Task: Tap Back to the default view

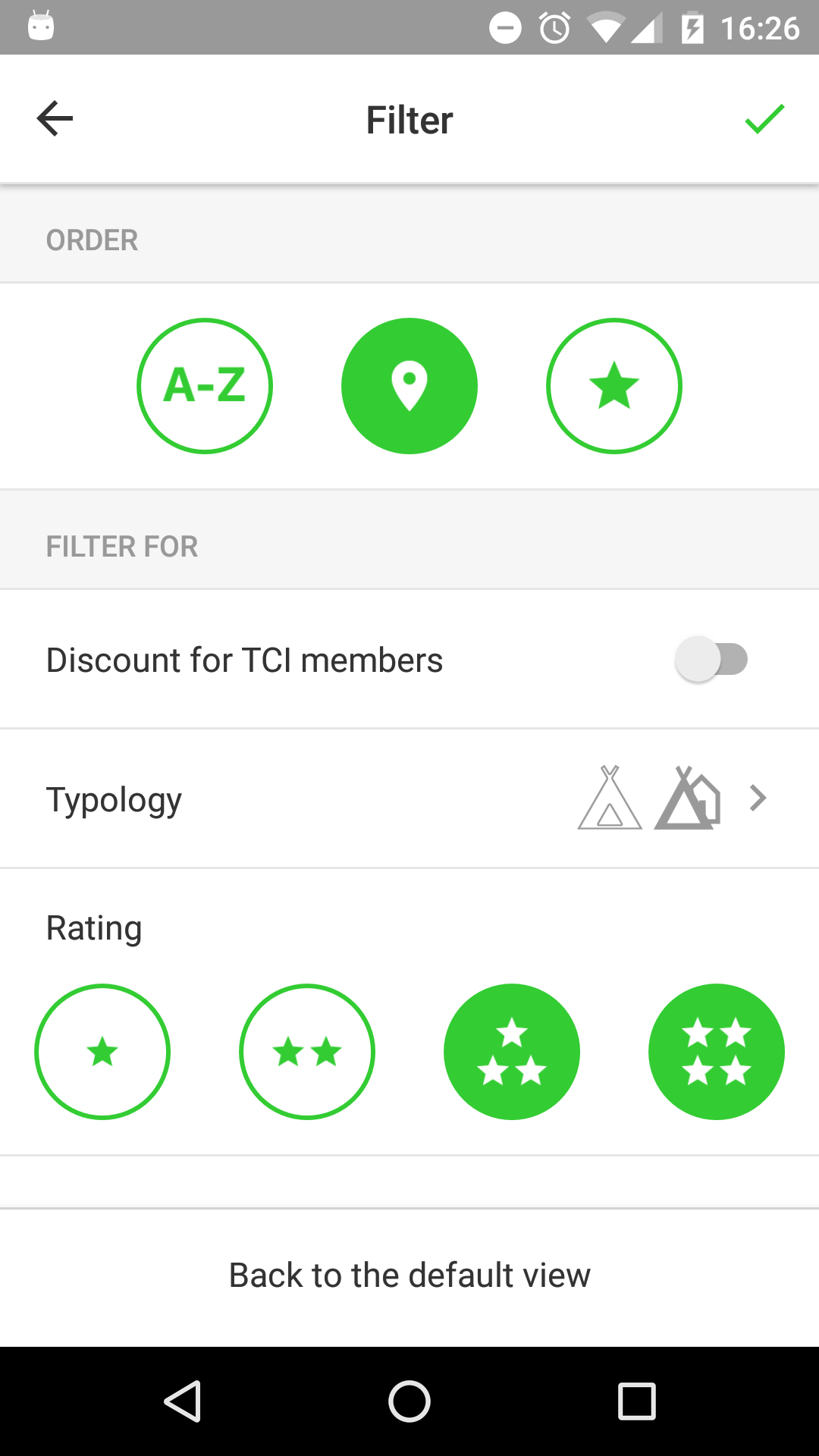Action: pos(409,1276)
